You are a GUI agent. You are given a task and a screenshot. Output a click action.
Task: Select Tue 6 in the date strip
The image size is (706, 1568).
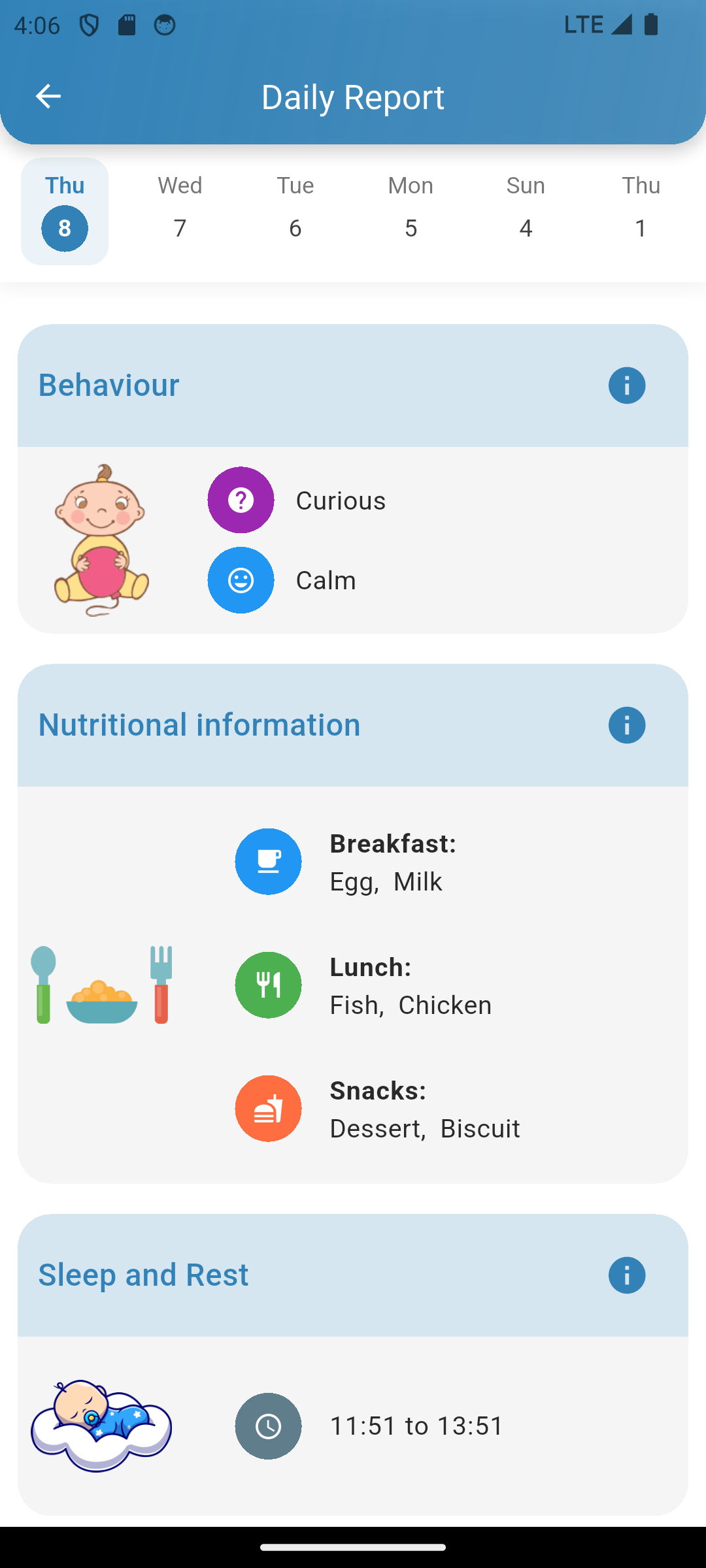[x=295, y=211]
